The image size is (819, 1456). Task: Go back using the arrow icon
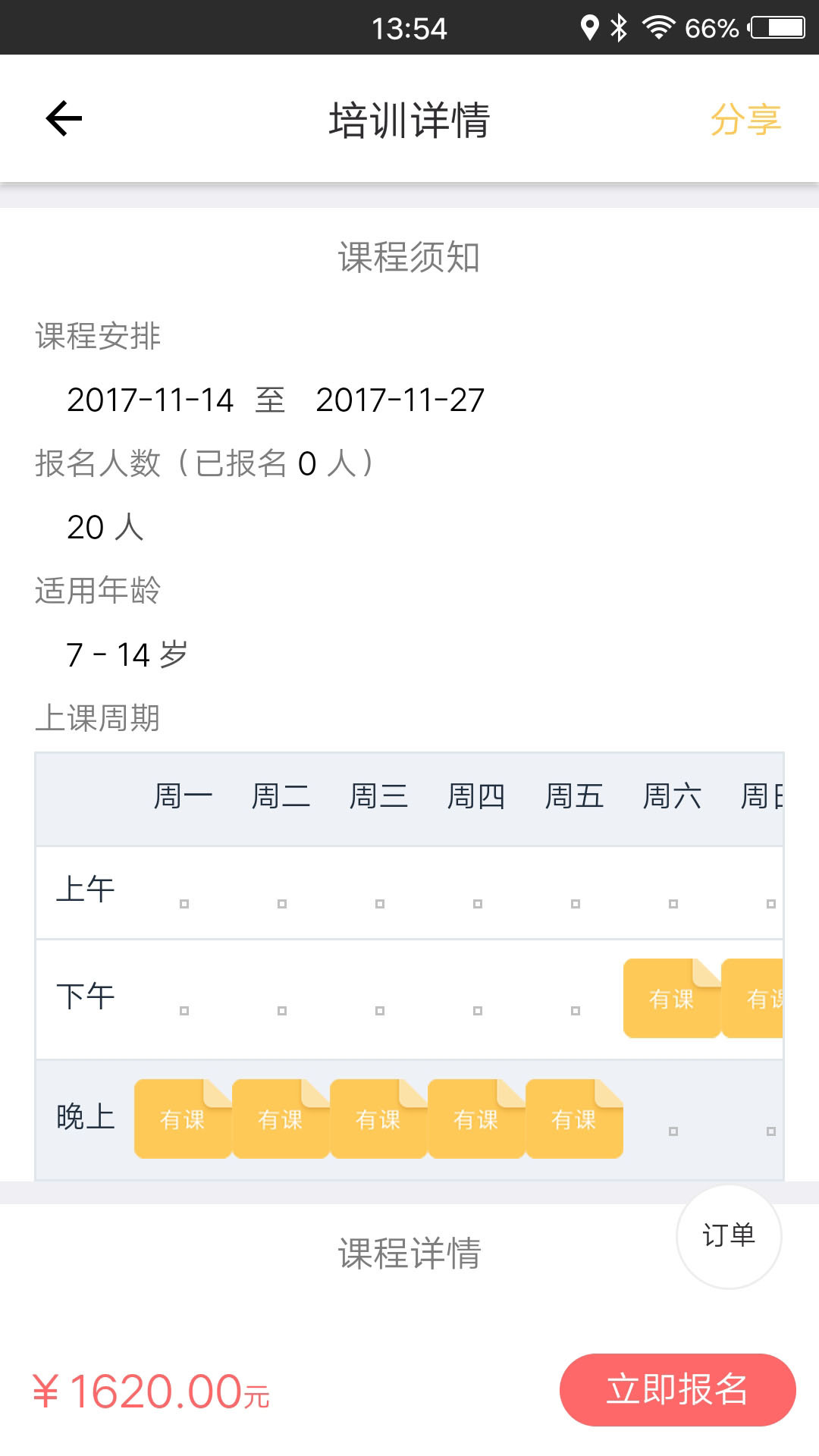64,118
